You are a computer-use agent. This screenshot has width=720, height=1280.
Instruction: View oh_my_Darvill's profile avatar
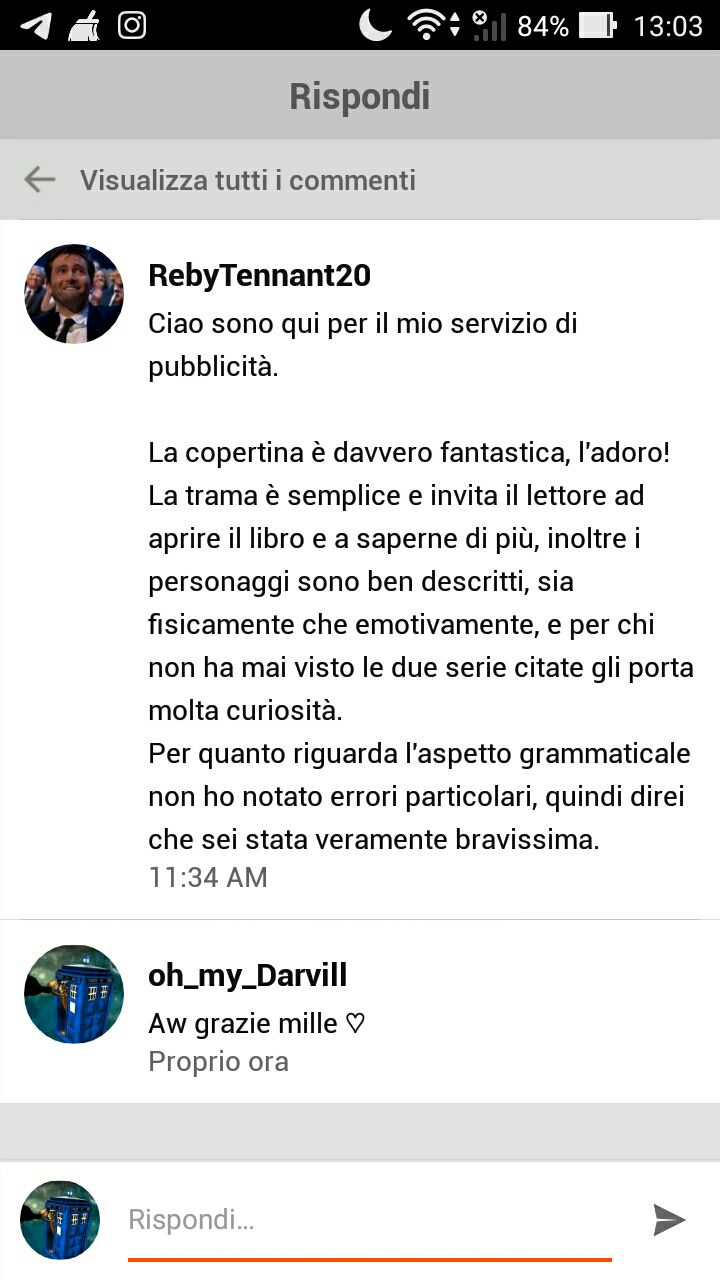click(x=74, y=994)
